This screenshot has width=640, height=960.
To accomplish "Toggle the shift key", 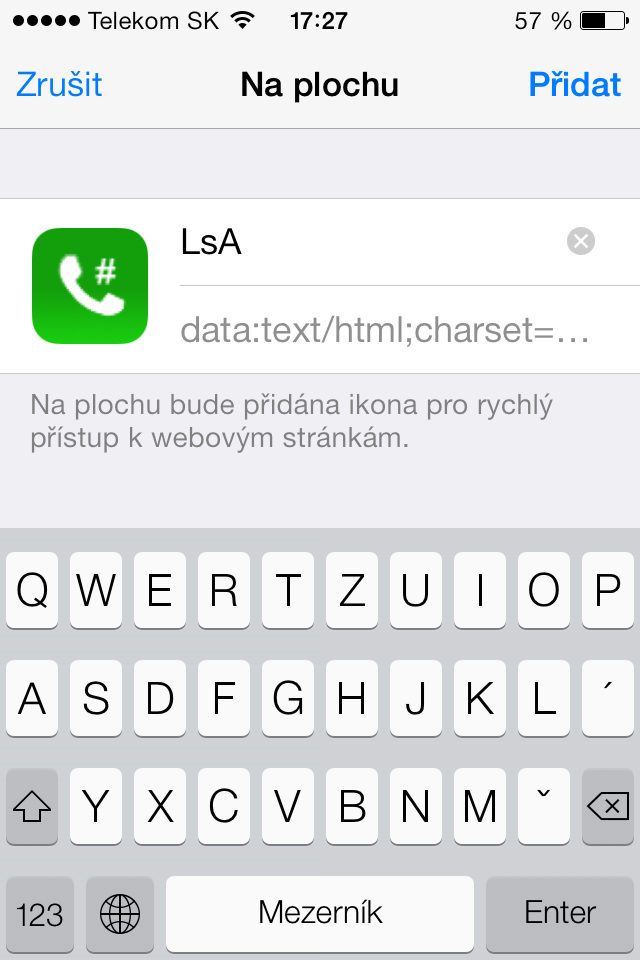I will [x=33, y=806].
